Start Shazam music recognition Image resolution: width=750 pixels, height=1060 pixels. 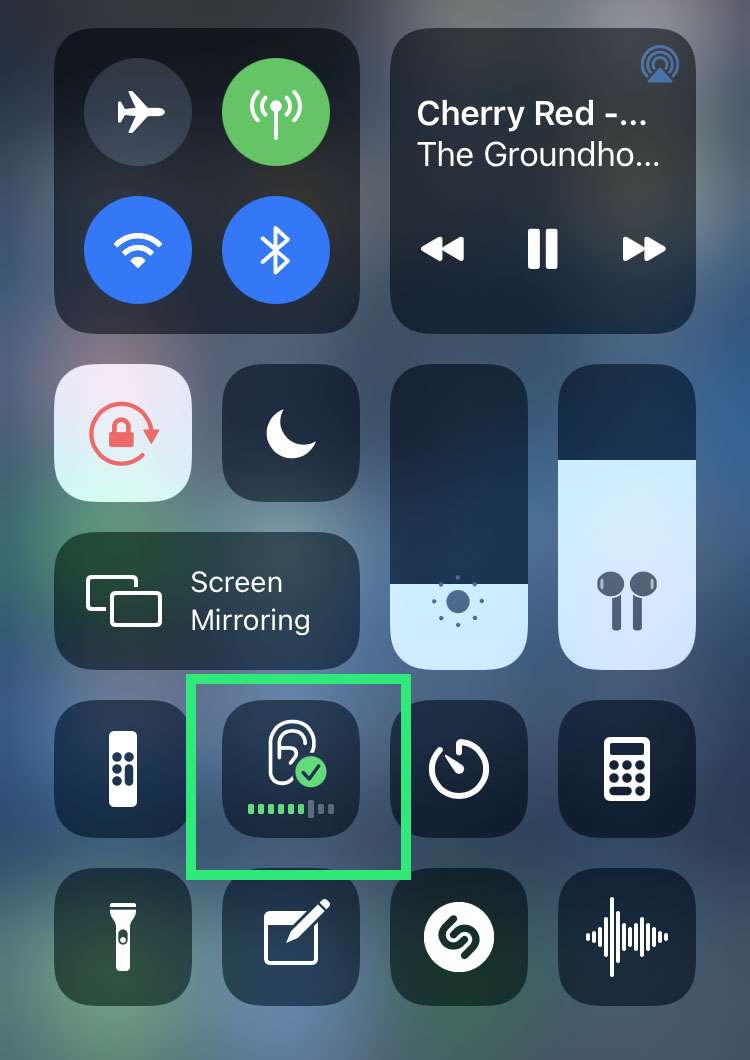pyautogui.click(x=458, y=936)
